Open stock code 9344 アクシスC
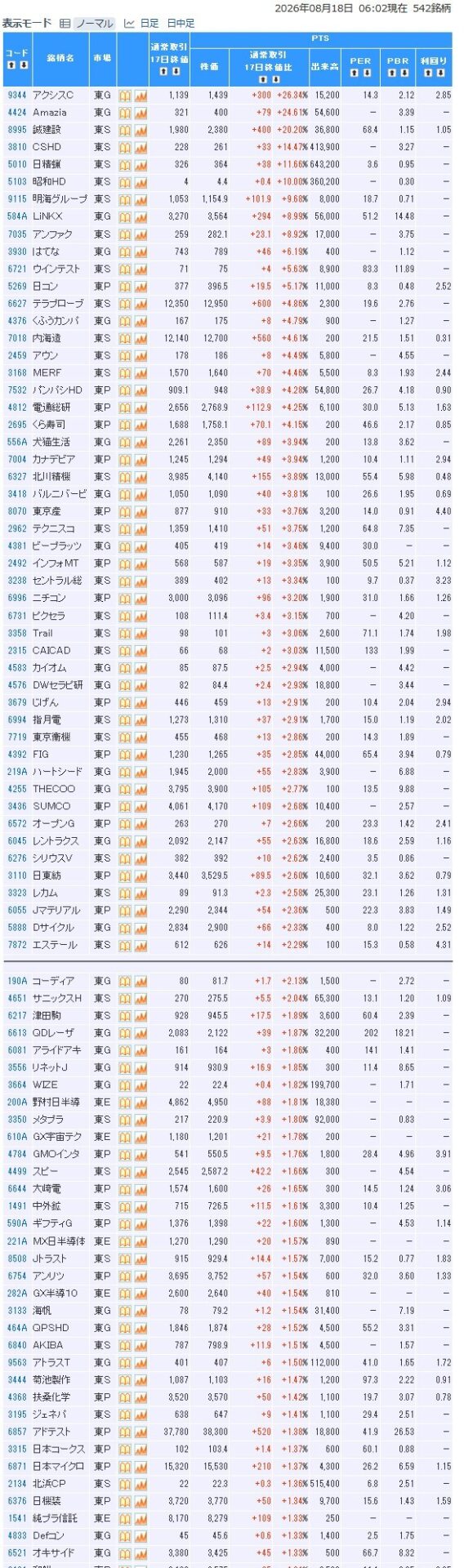This screenshot has width=464, height=1568. (17, 95)
